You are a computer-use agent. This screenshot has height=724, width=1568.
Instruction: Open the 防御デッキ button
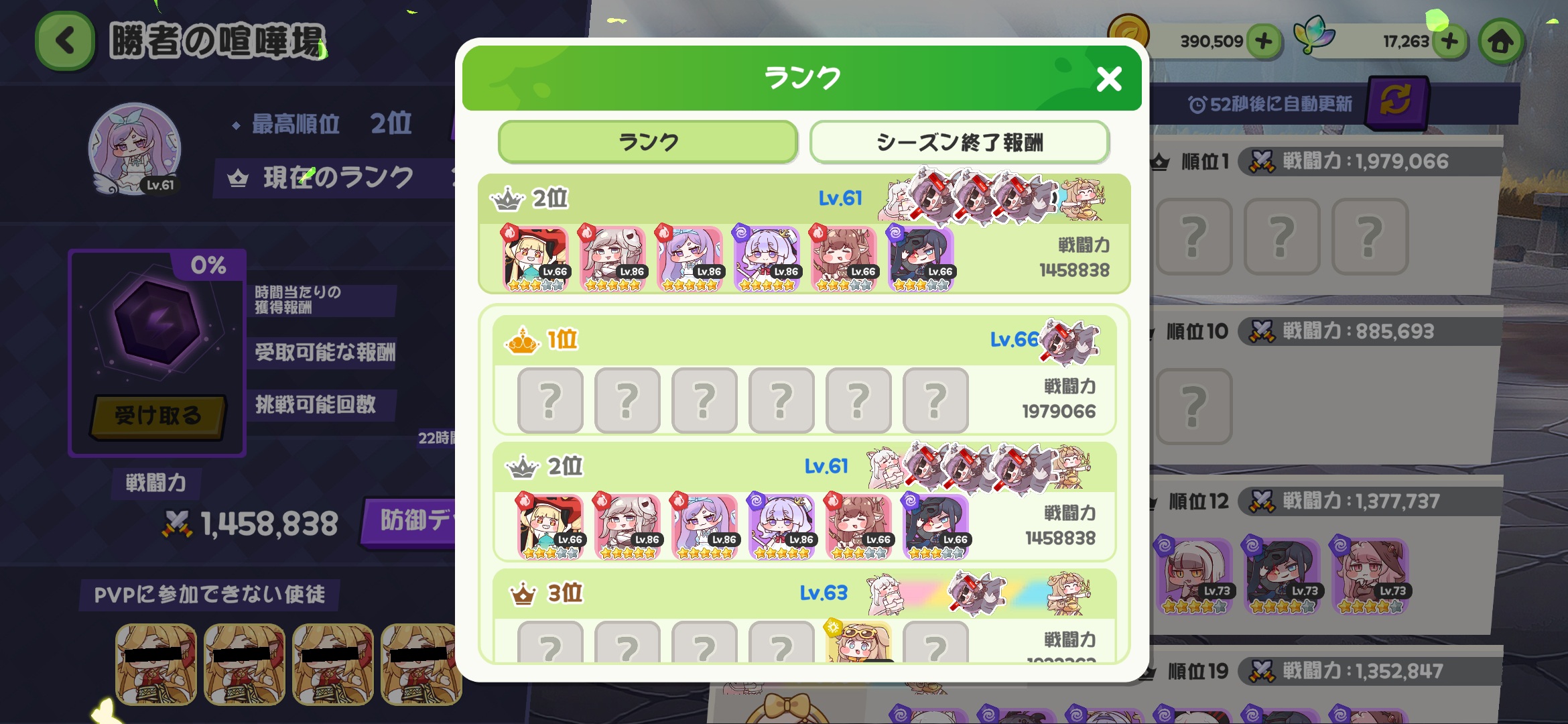(410, 521)
